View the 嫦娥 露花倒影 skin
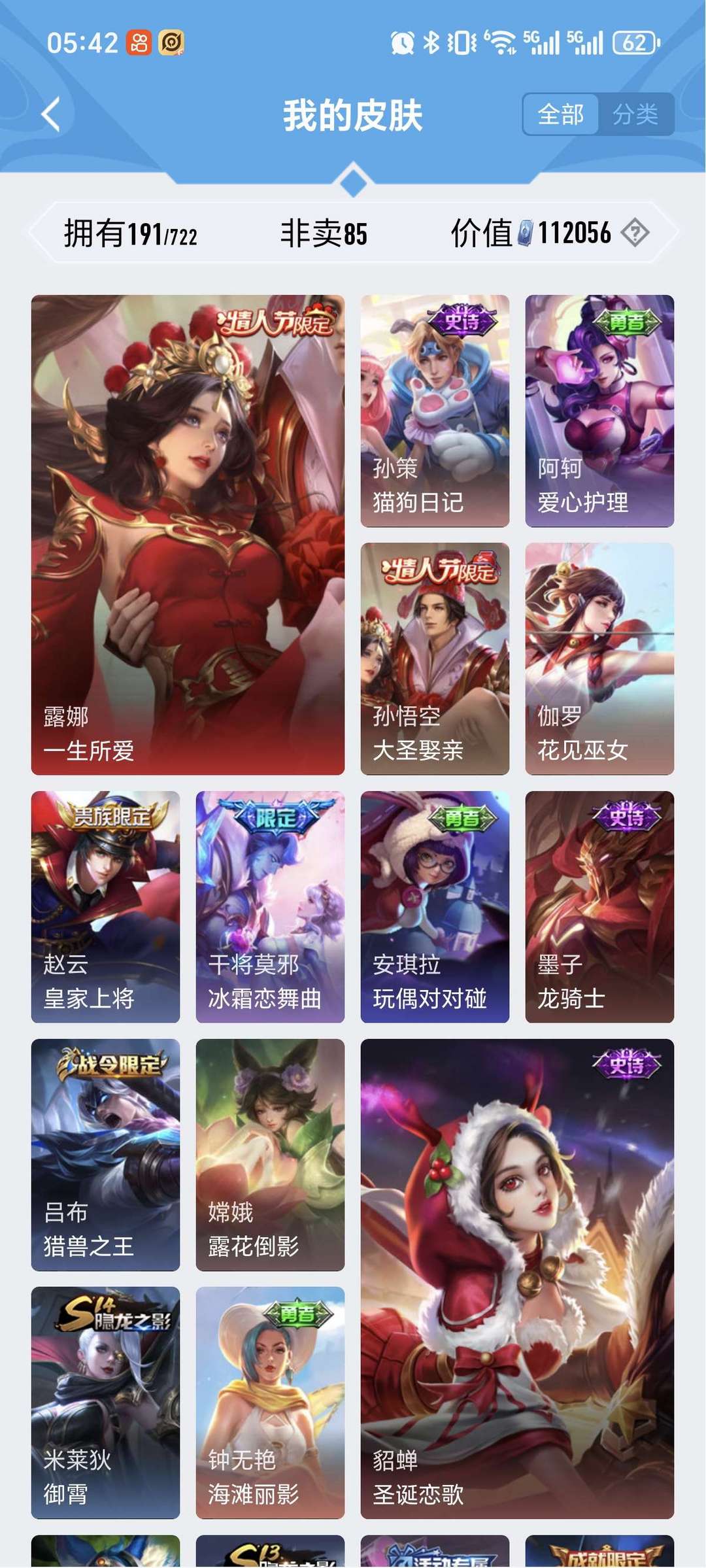This screenshot has height=1568, width=706. 270,1155
